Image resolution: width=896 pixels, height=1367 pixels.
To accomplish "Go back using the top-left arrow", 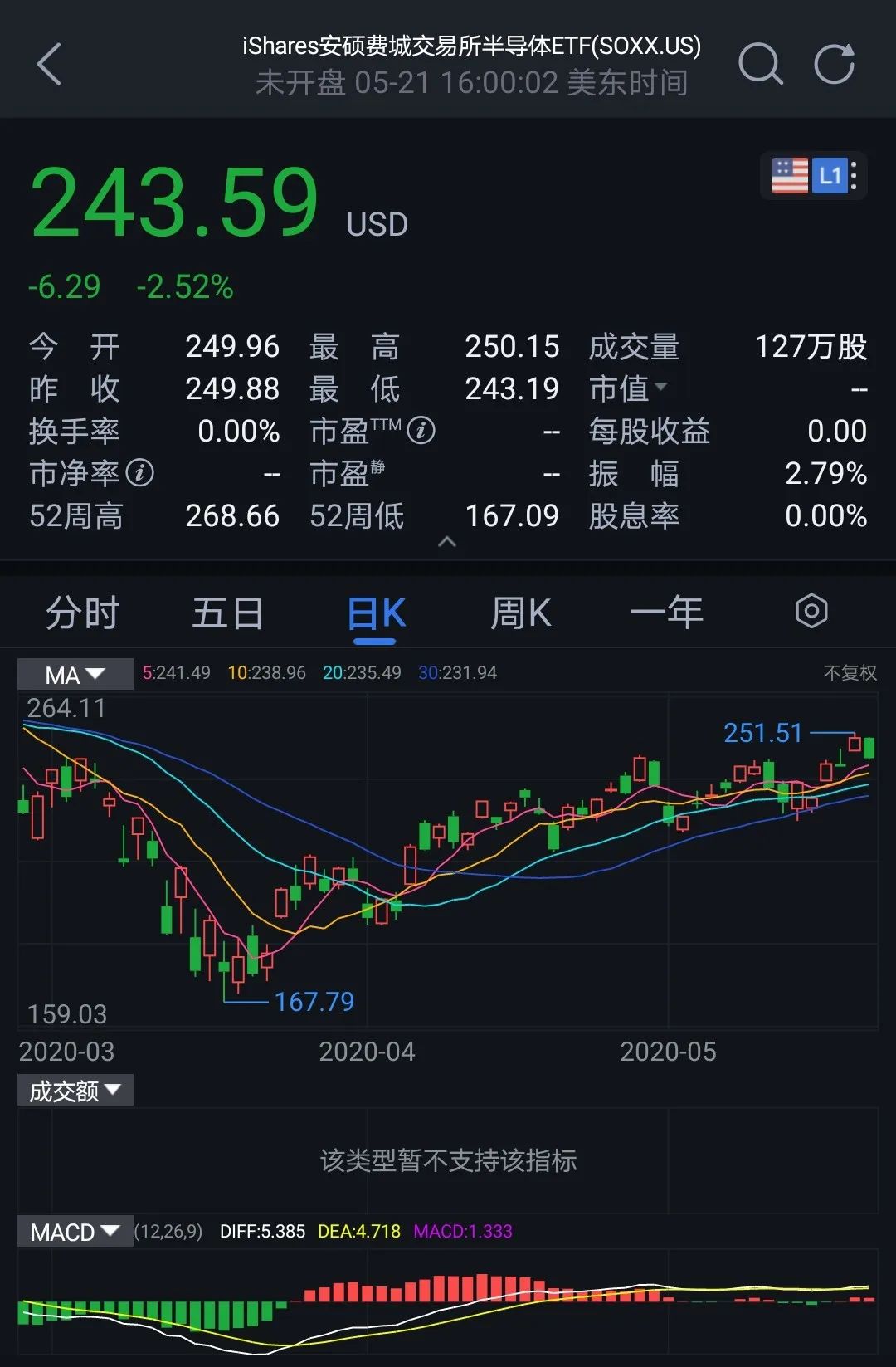I will coord(50,65).
